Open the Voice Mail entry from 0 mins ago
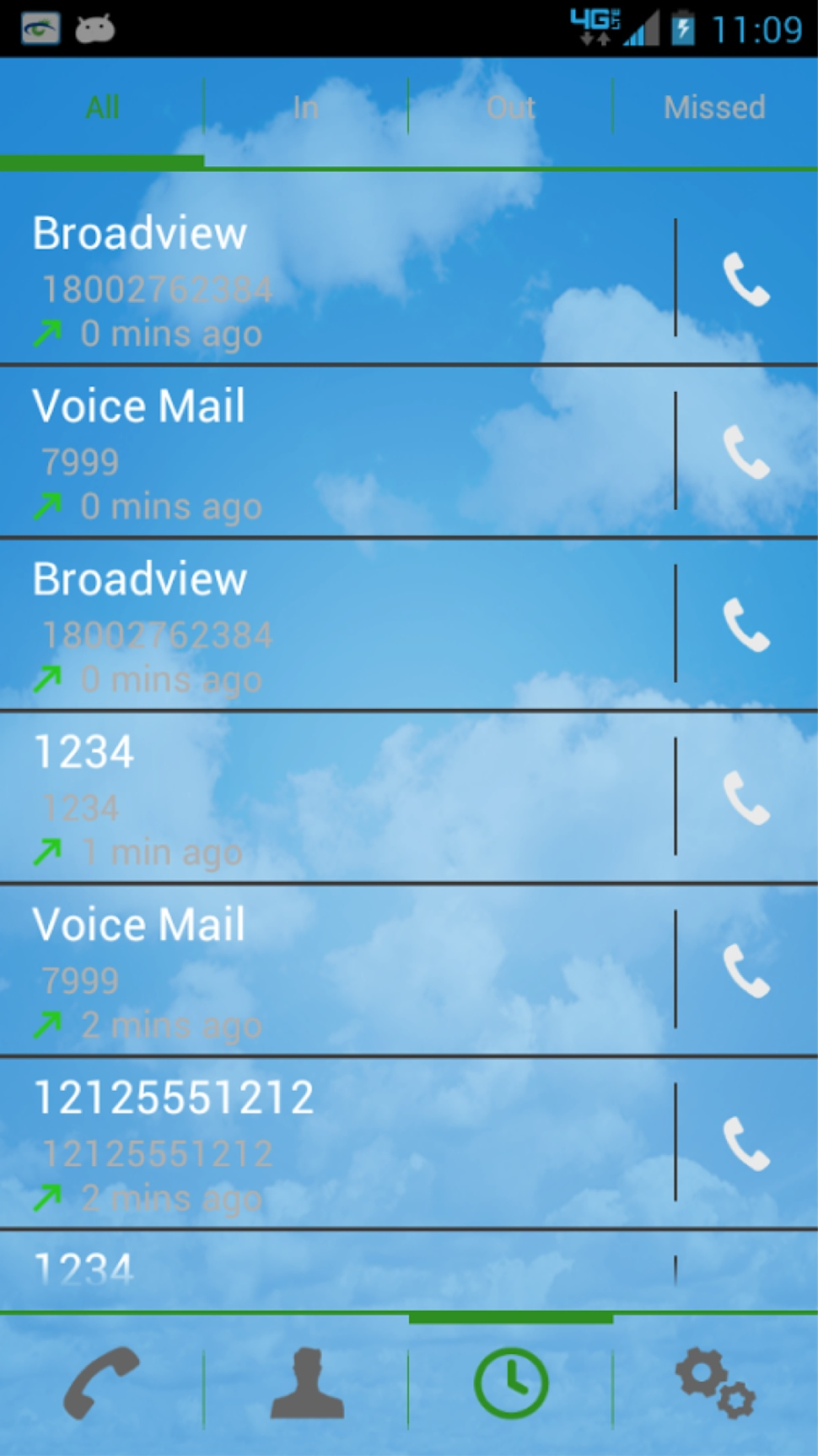This screenshot has height=1456, width=818. coord(337,453)
